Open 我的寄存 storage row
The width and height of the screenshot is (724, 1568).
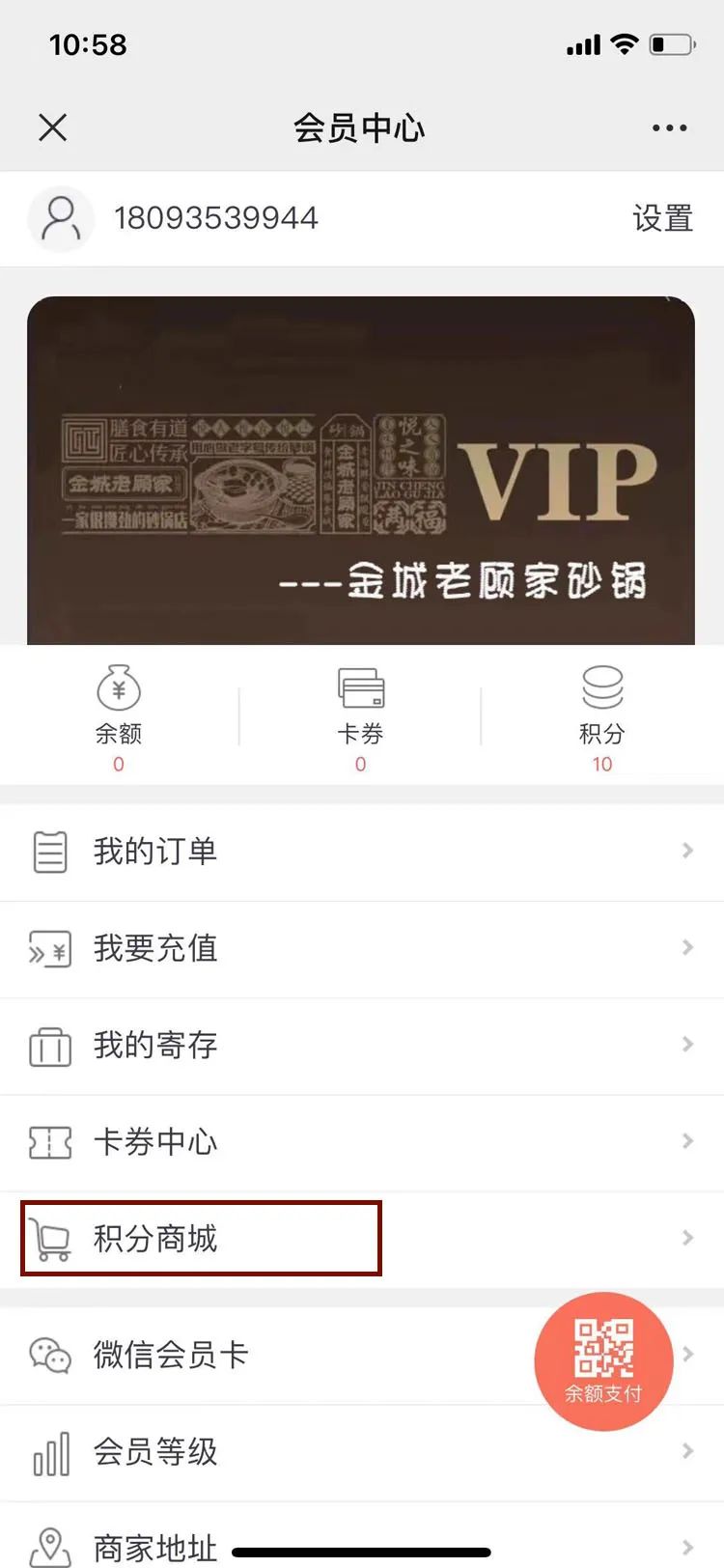pyautogui.click(x=361, y=1046)
